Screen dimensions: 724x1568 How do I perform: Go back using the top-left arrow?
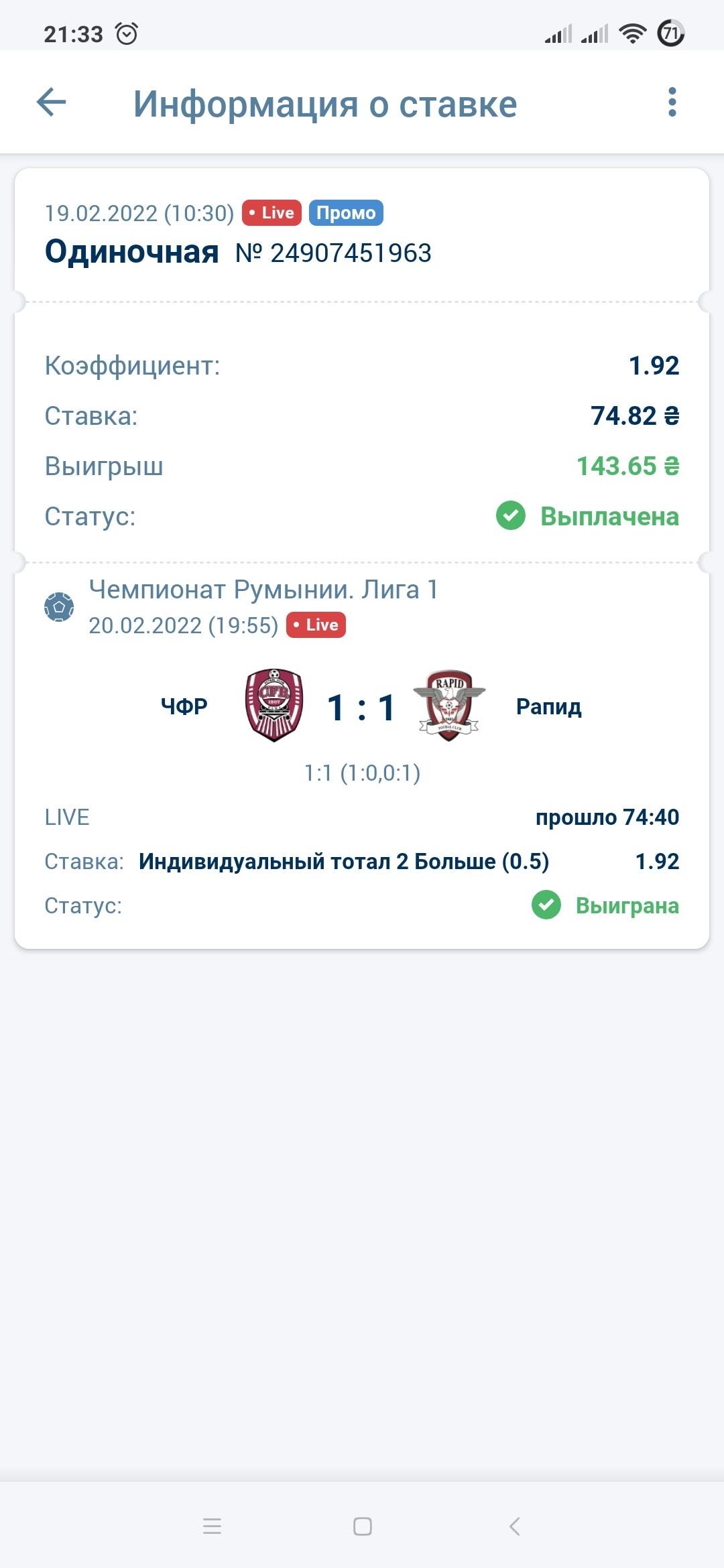[51, 103]
